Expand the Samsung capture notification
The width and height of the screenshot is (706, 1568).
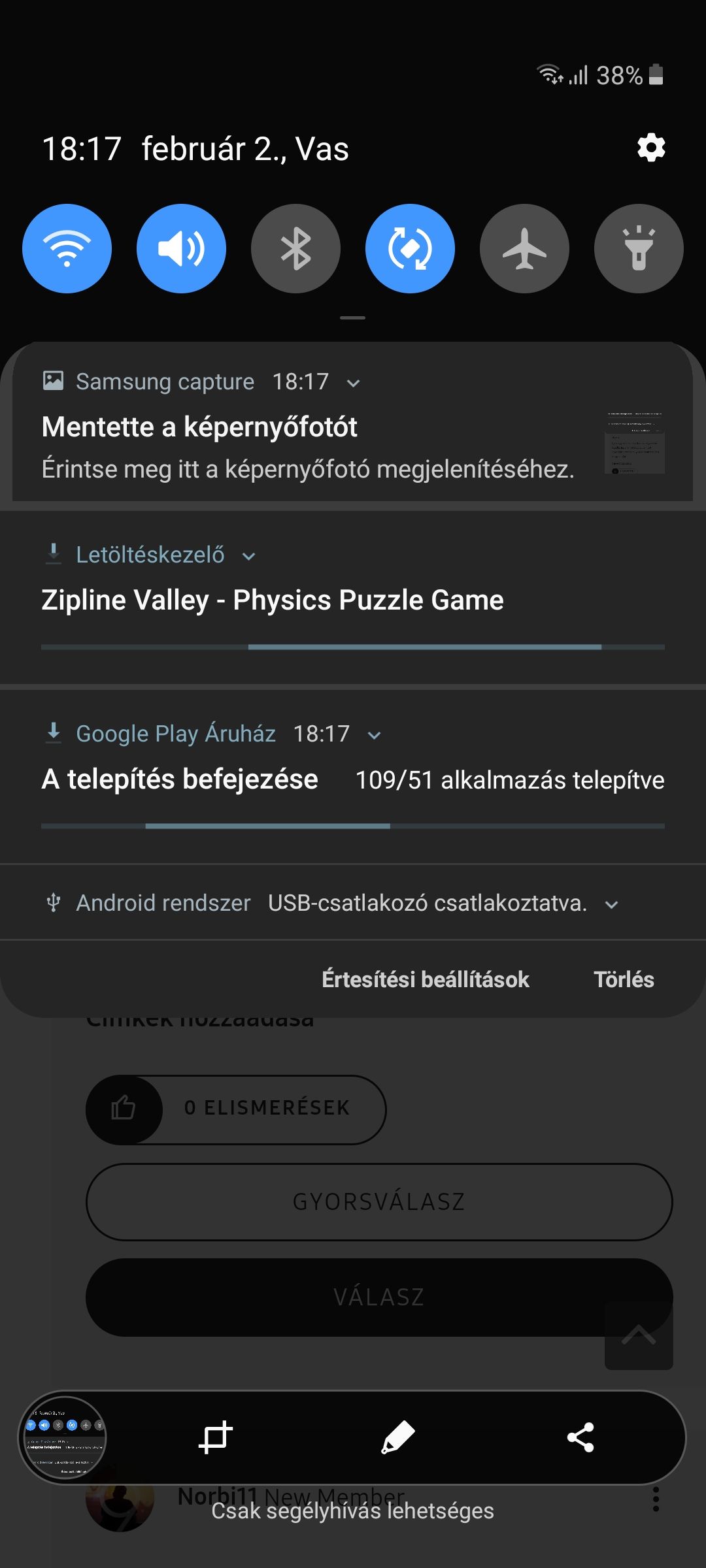point(354,383)
